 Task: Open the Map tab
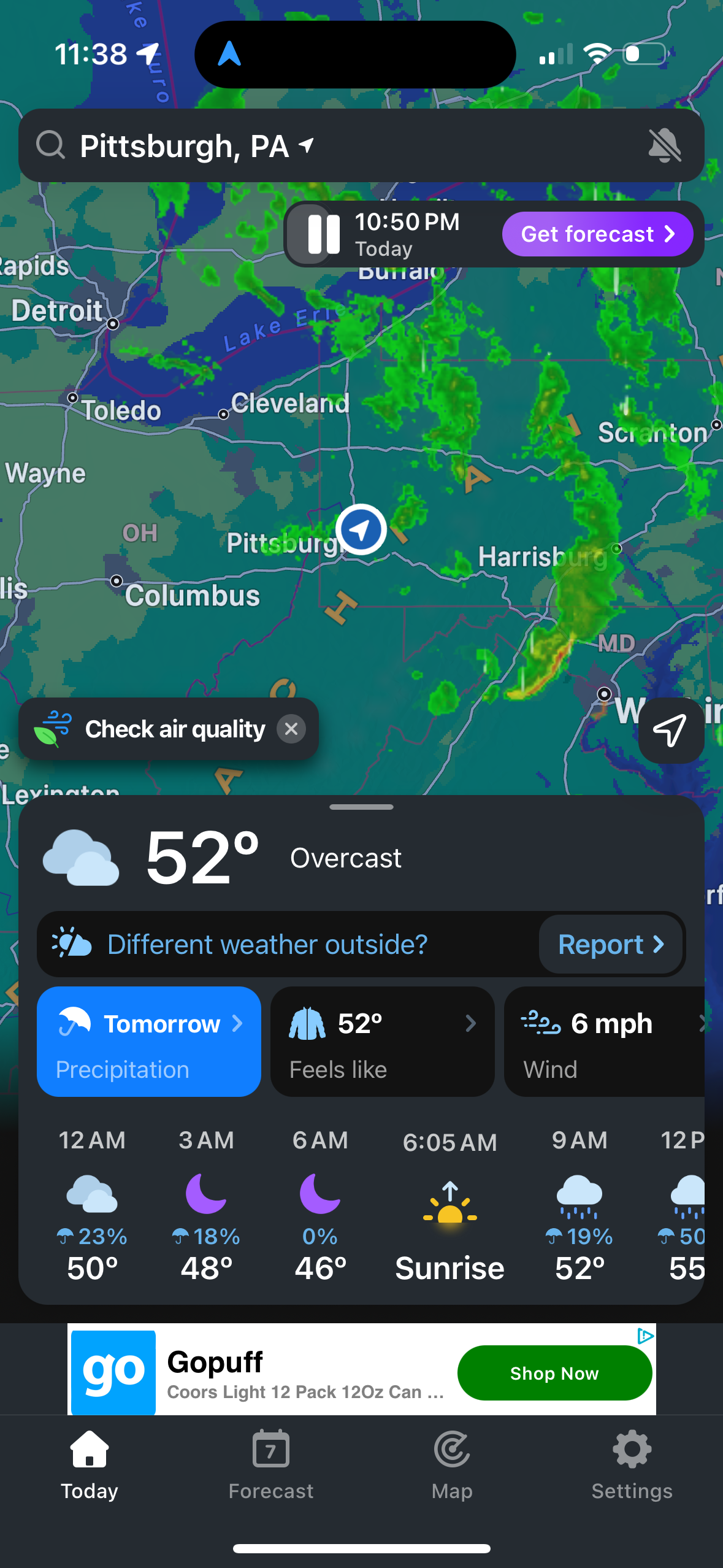click(x=452, y=1466)
